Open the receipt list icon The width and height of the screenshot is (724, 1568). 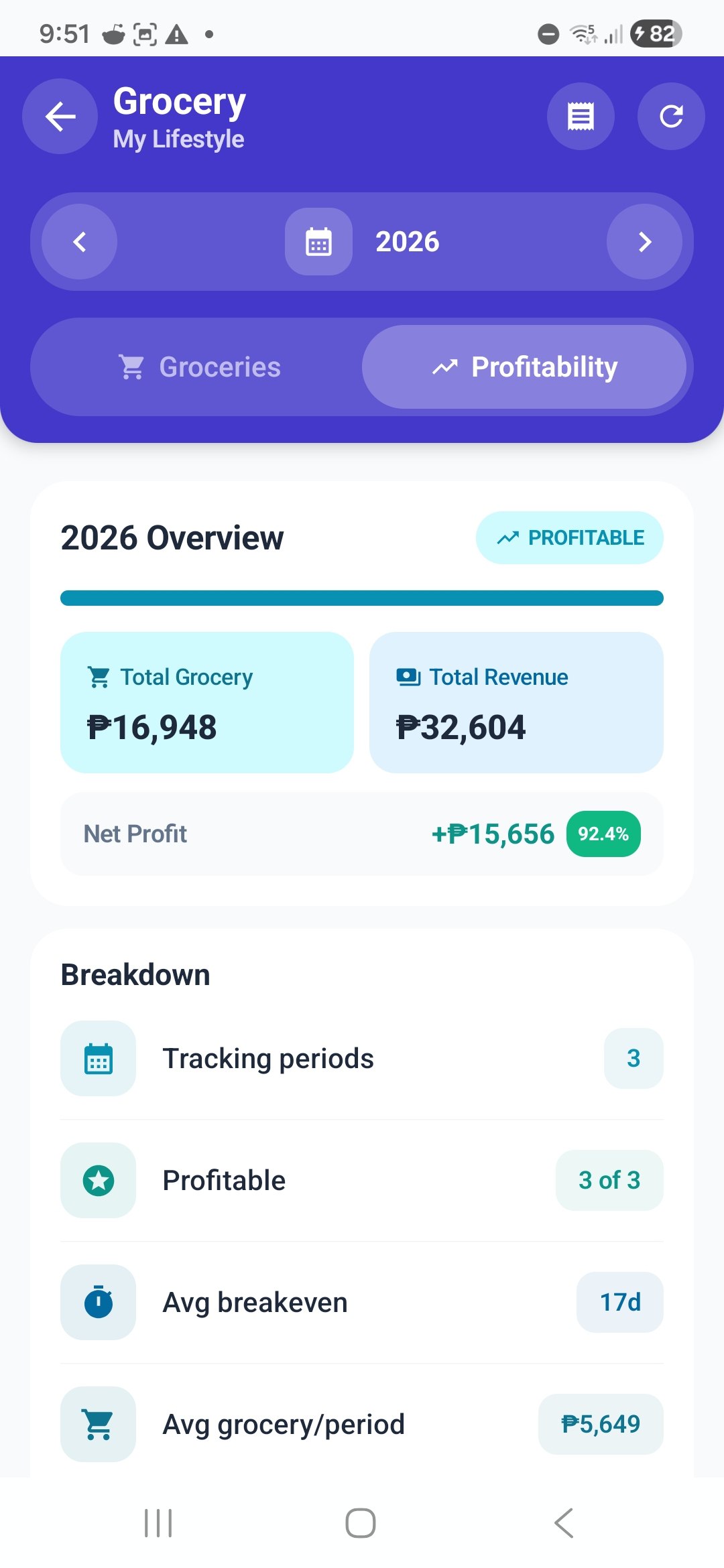581,117
